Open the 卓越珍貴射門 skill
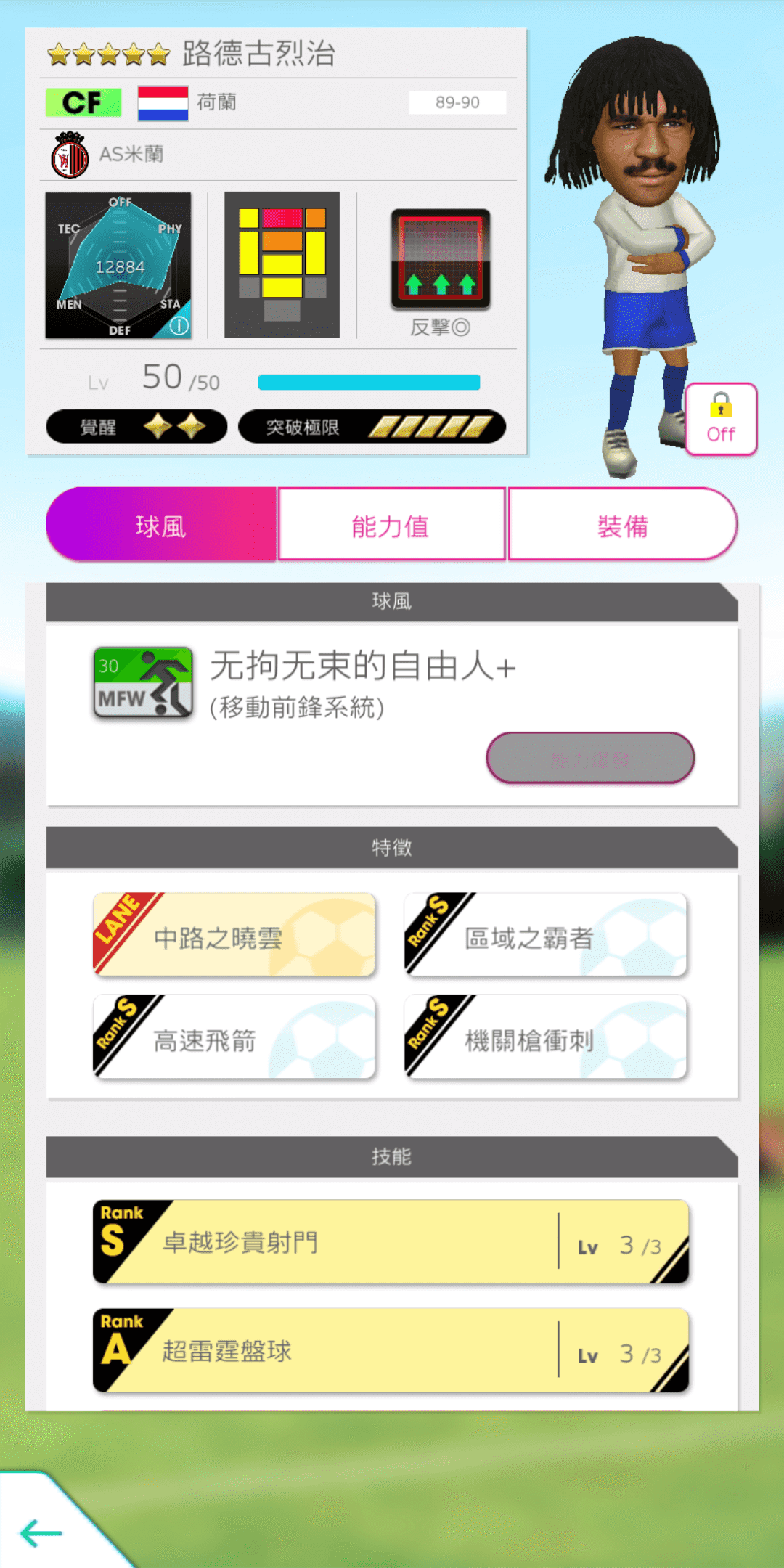The height and width of the screenshot is (1568, 784). coord(391,1241)
